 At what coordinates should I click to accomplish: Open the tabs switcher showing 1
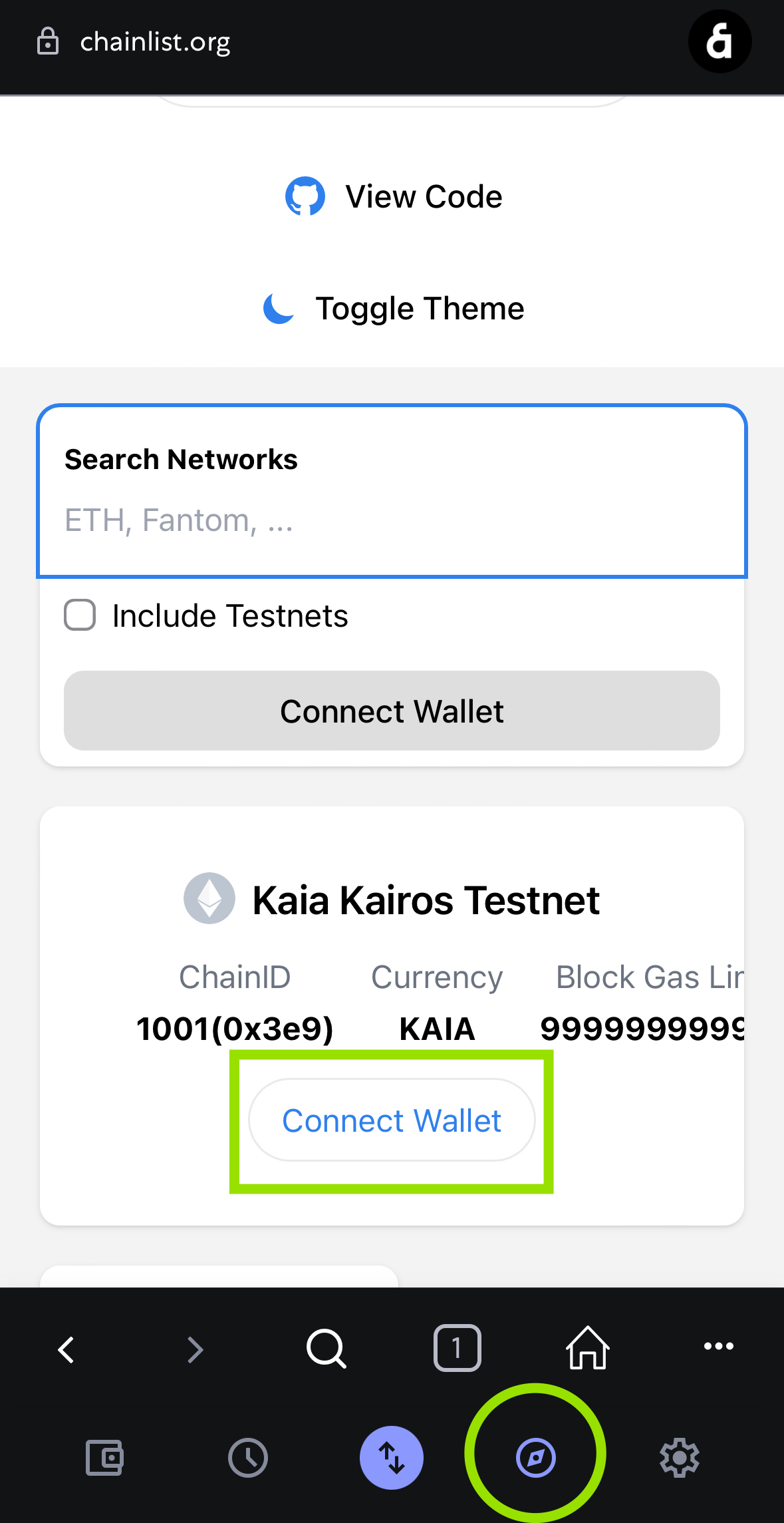coord(457,1348)
